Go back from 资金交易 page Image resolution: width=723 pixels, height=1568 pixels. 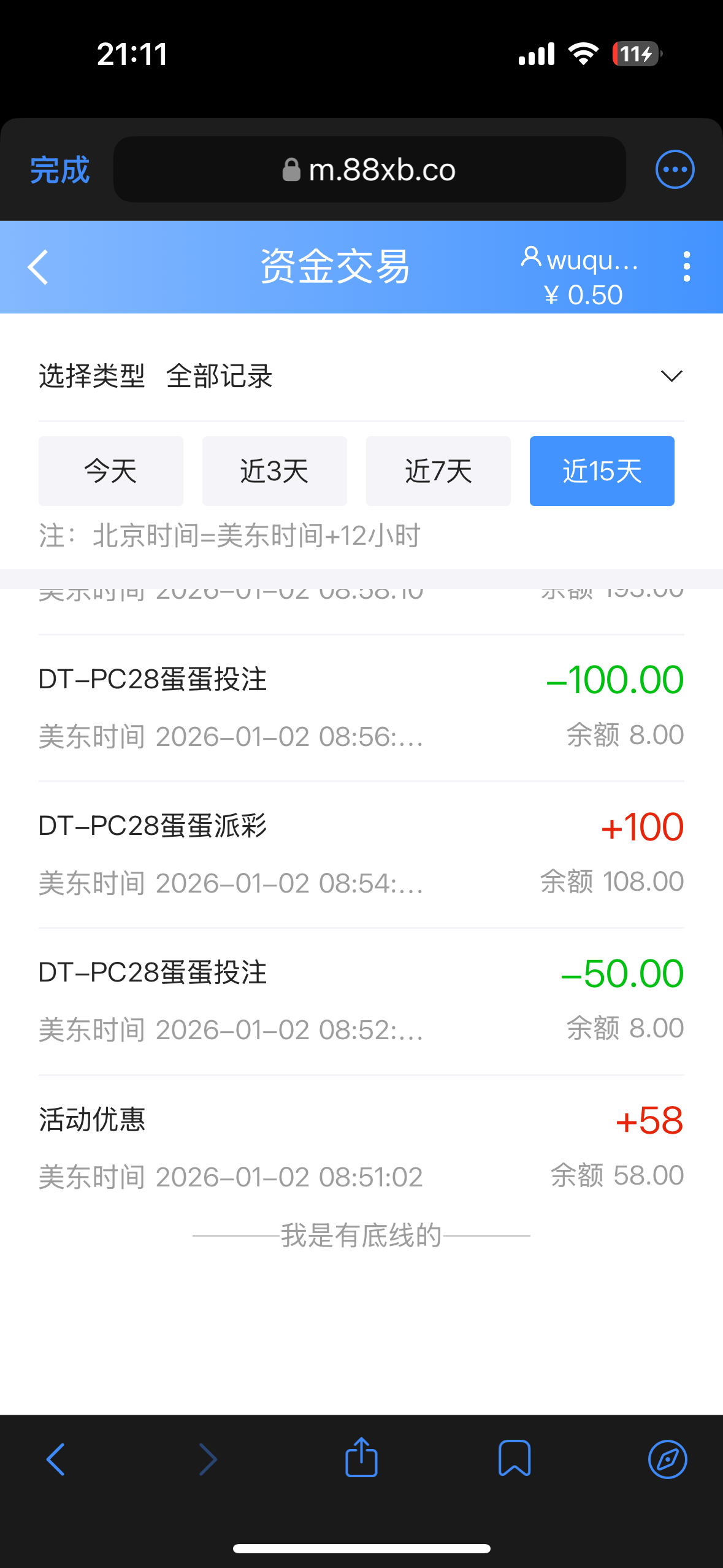click(38, 267)
